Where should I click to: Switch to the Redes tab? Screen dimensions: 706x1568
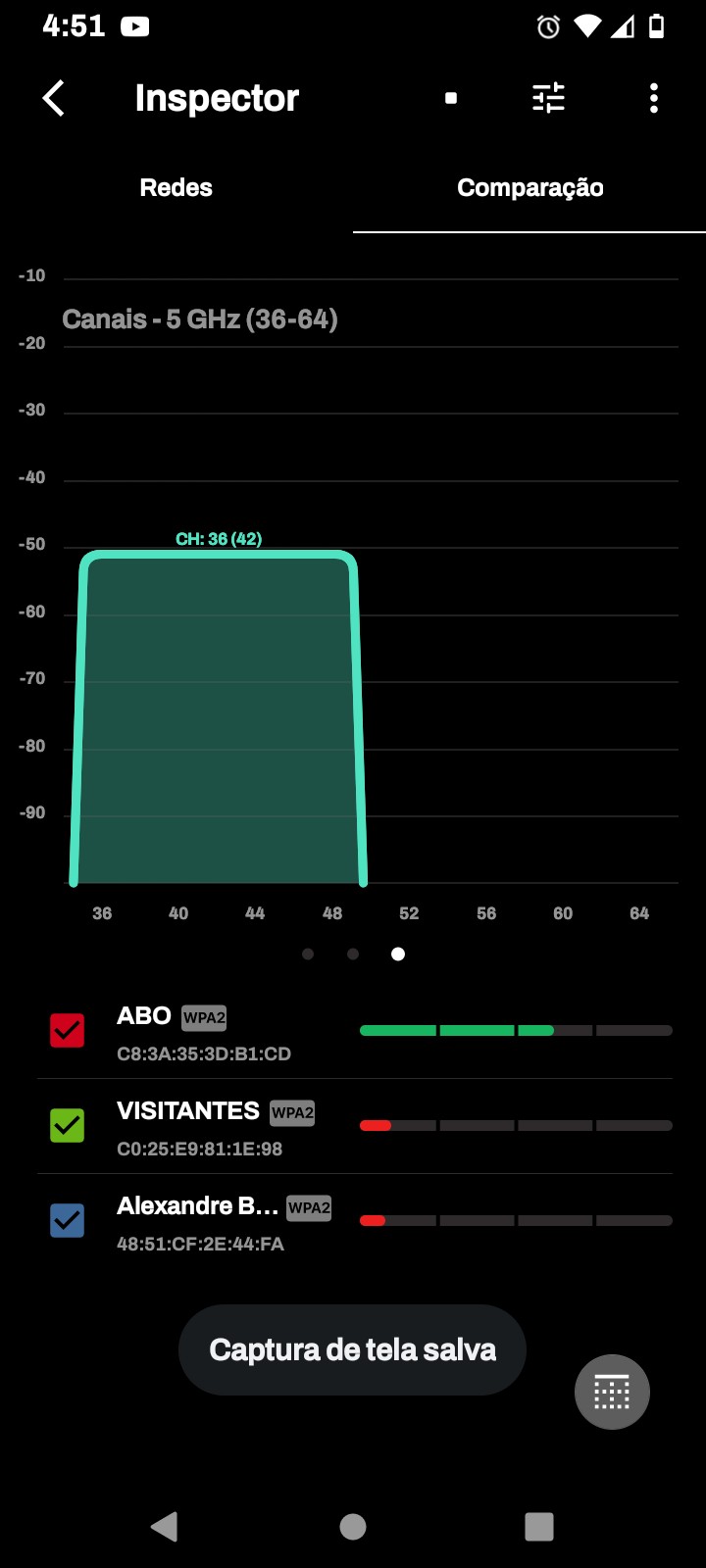point(176,188)
